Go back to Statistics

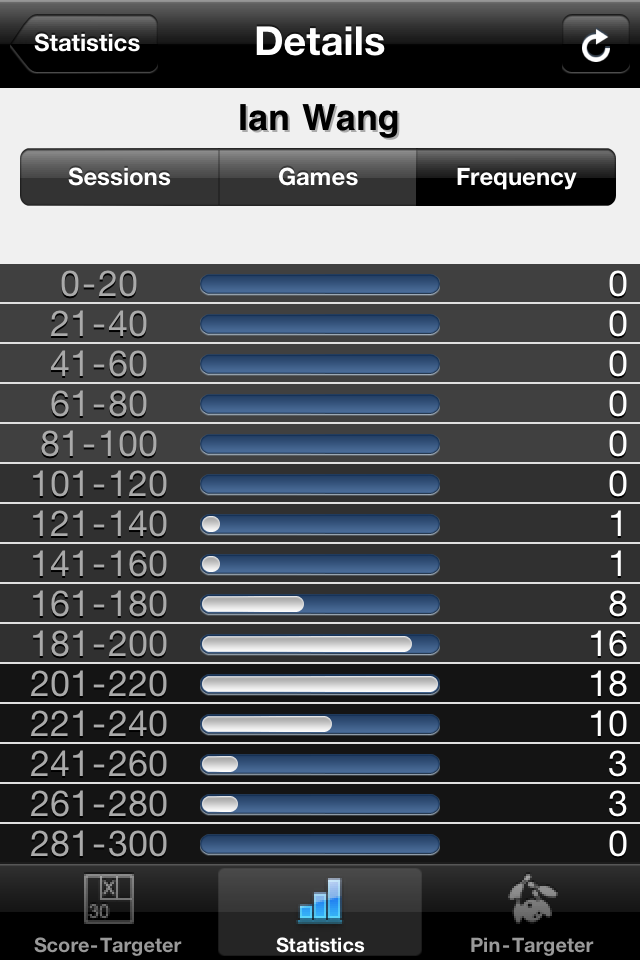tap(85, 44)
